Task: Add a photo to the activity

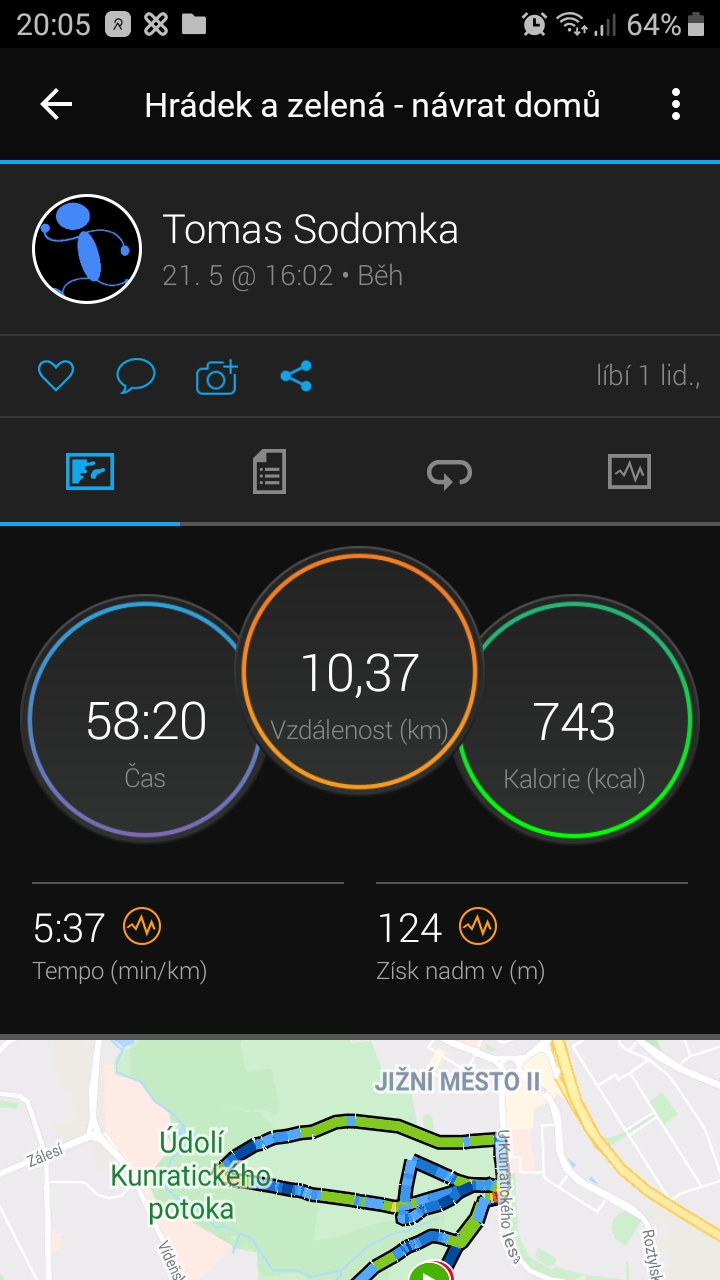Action: 216,376
